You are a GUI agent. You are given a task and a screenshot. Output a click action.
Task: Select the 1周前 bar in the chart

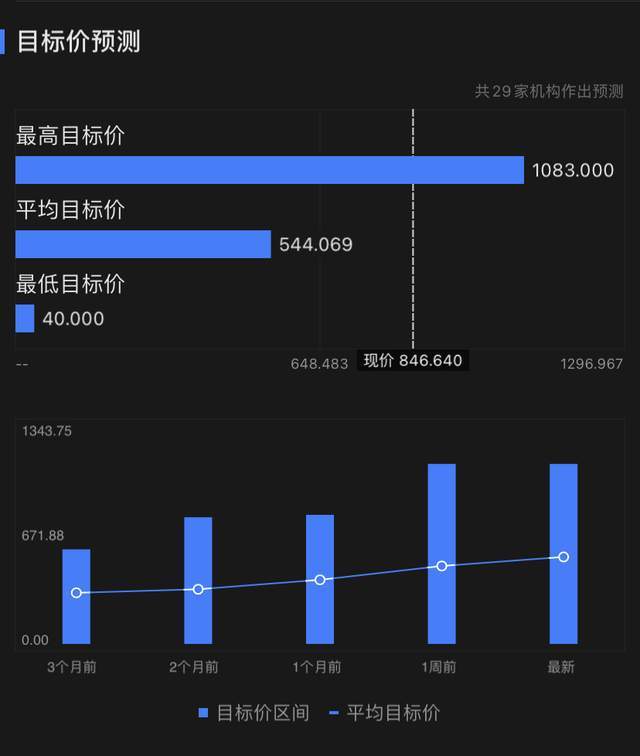point(441,553)
